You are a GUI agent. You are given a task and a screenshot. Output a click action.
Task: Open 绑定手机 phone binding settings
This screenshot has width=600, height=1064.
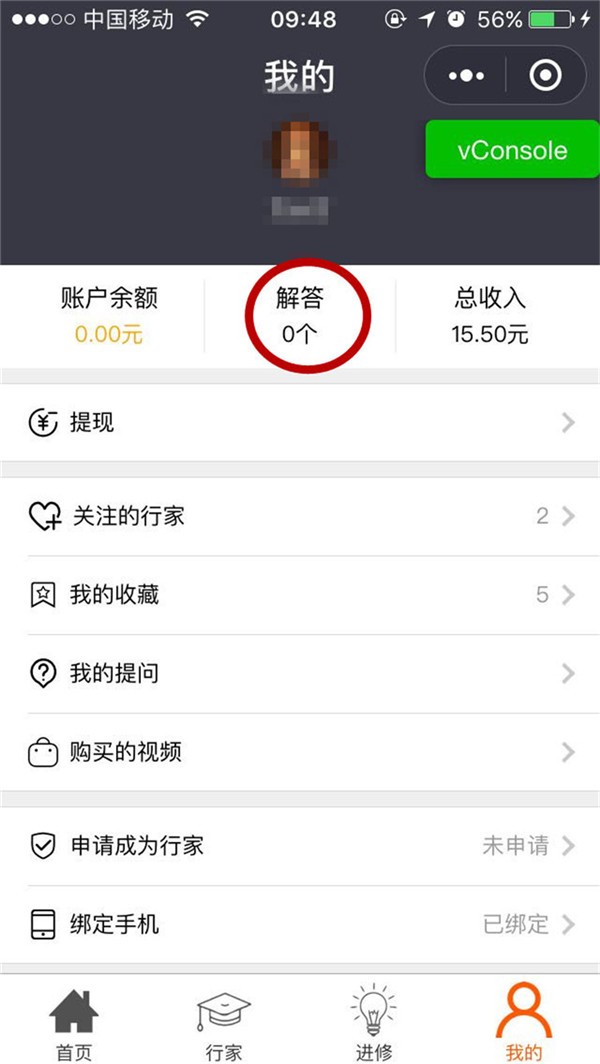pos(300,924)
